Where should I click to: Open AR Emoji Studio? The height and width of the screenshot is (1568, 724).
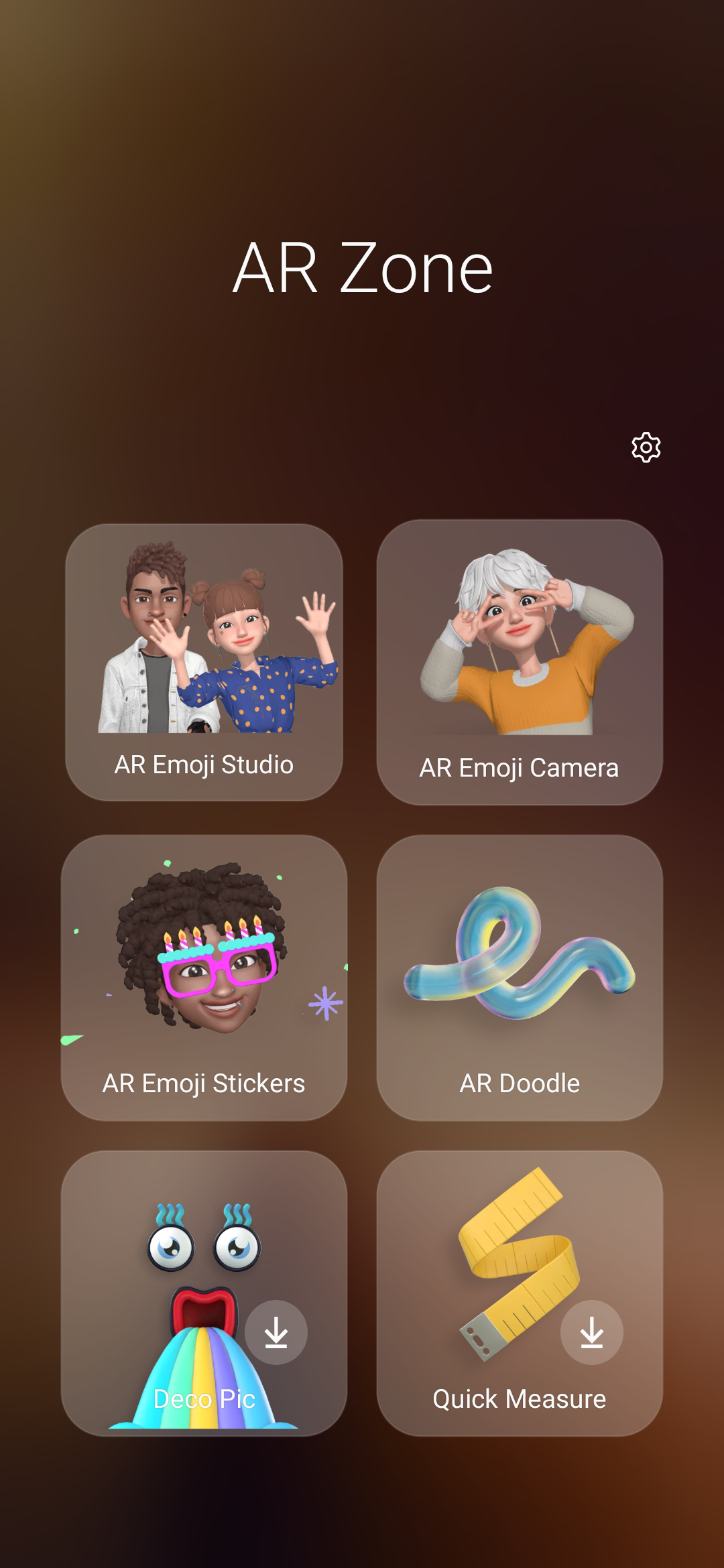(x=204, y=662)
